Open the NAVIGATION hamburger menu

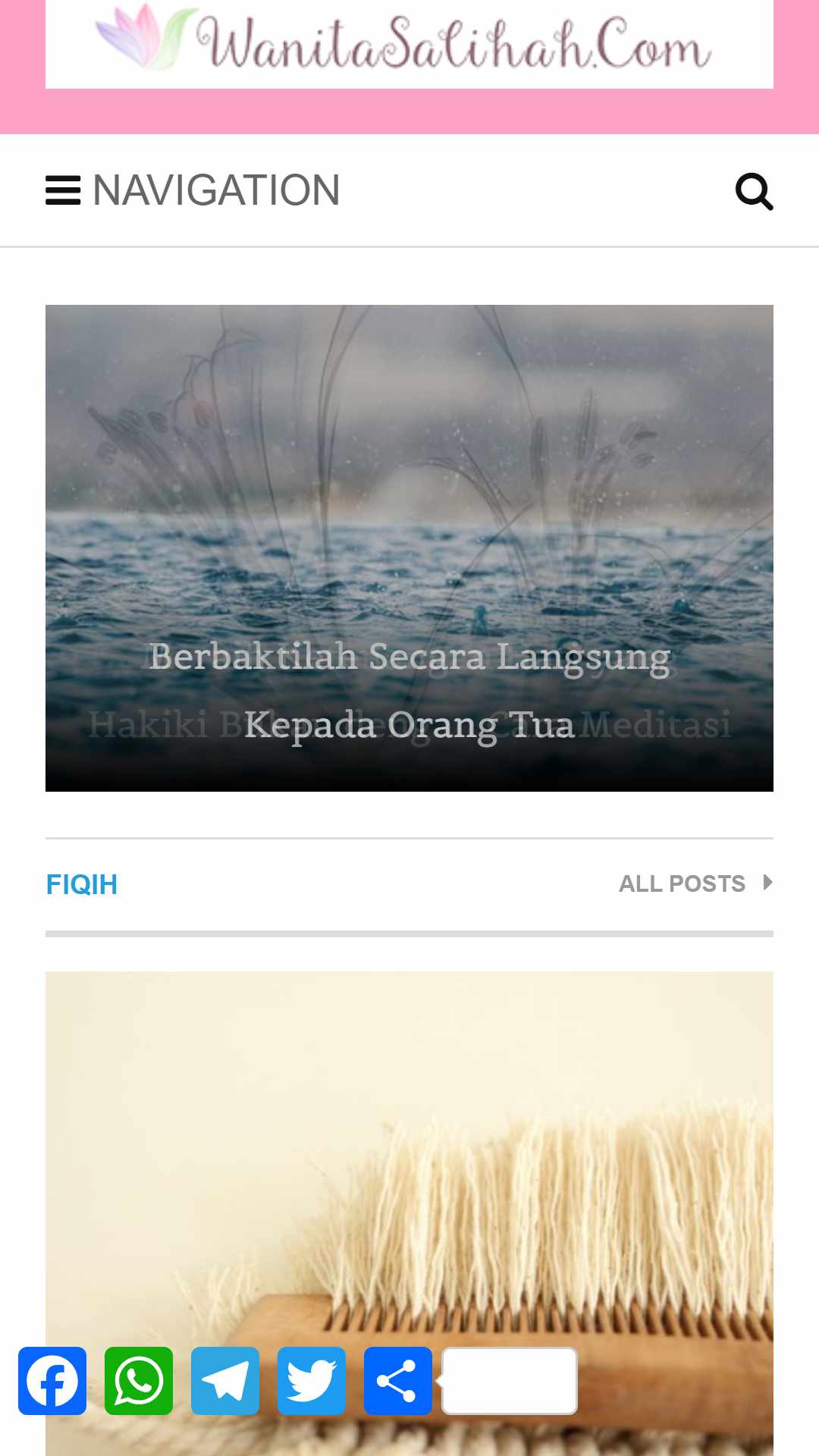[193, 190]
